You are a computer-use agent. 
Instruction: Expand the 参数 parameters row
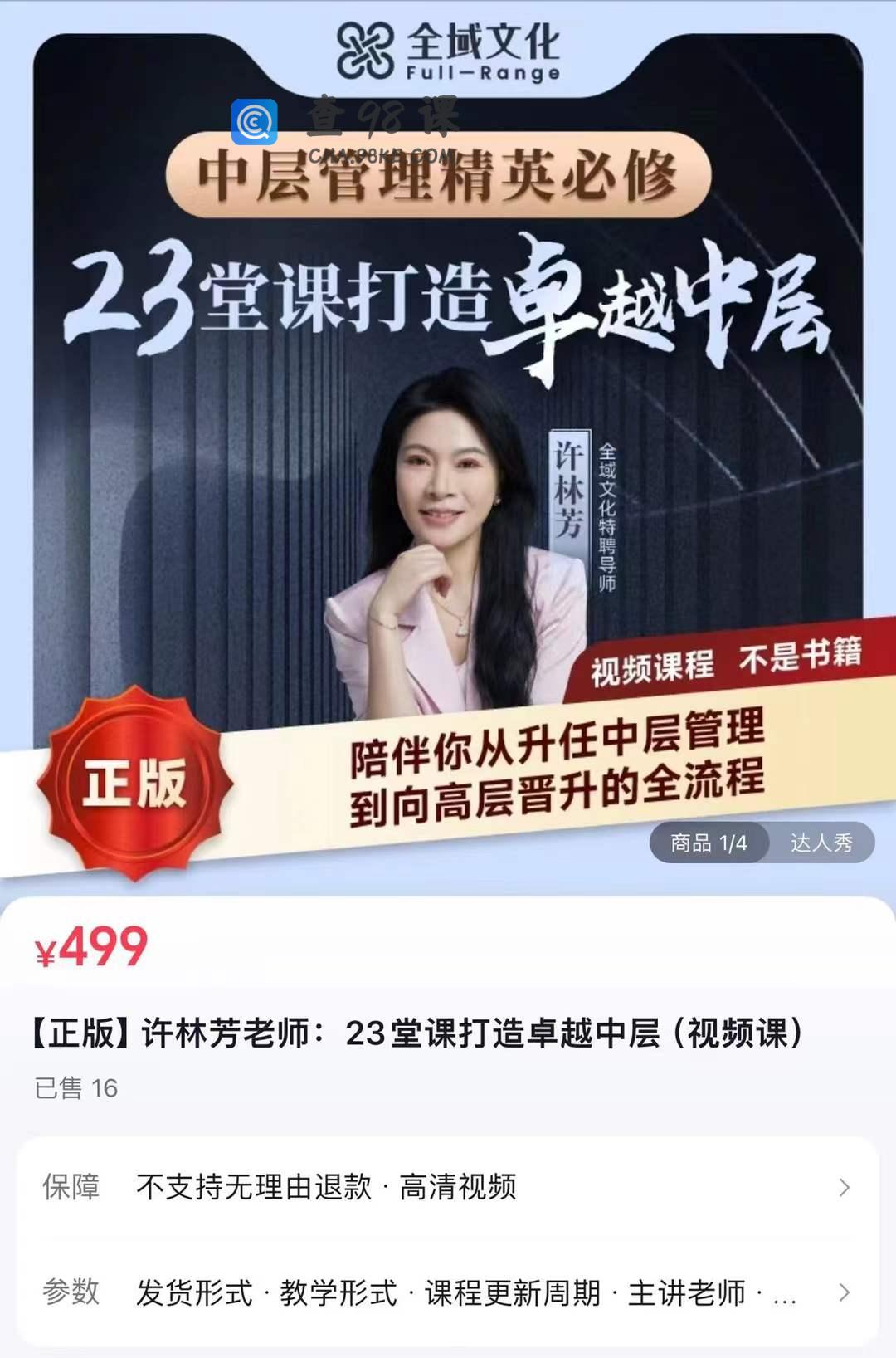tap(448, 1292)
